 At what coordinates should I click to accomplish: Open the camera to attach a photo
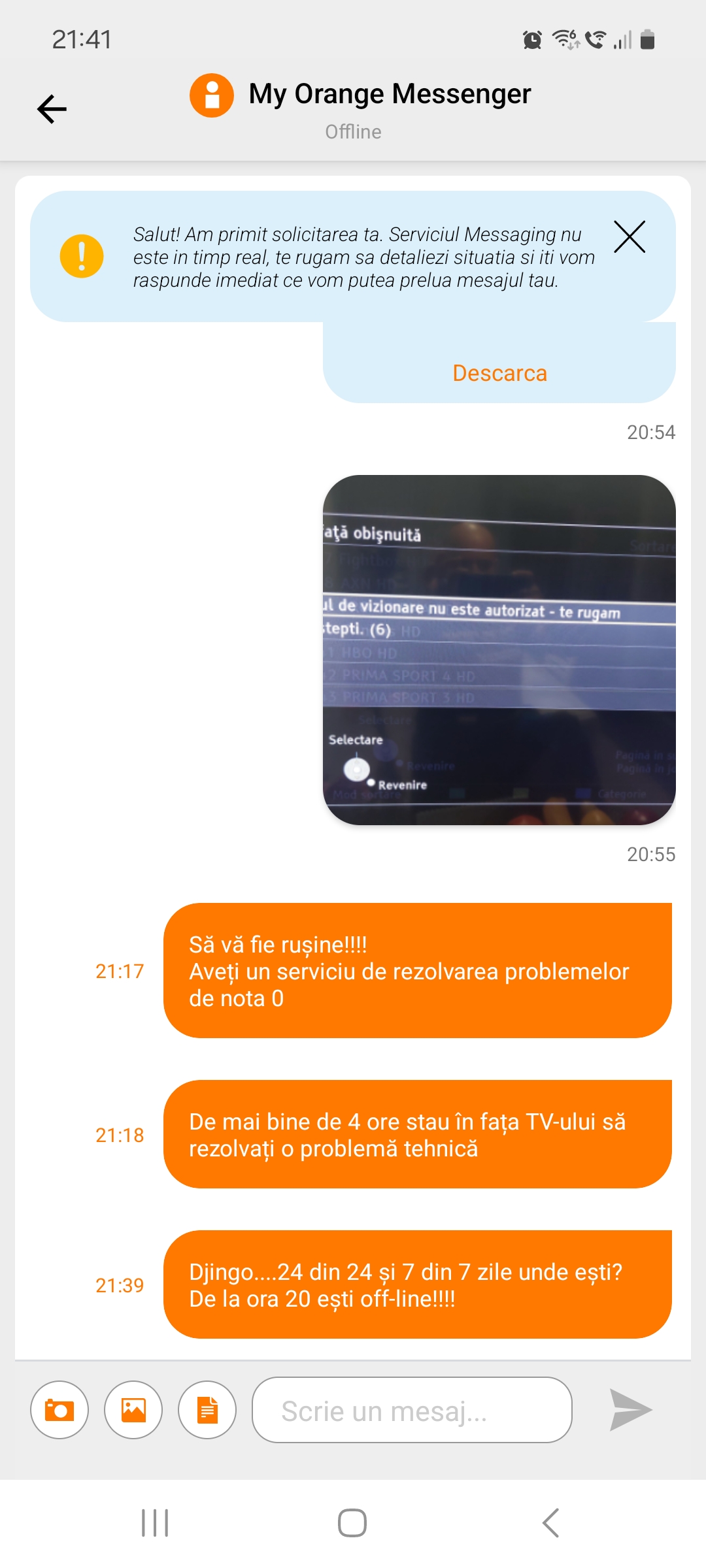pos(59,1410)
